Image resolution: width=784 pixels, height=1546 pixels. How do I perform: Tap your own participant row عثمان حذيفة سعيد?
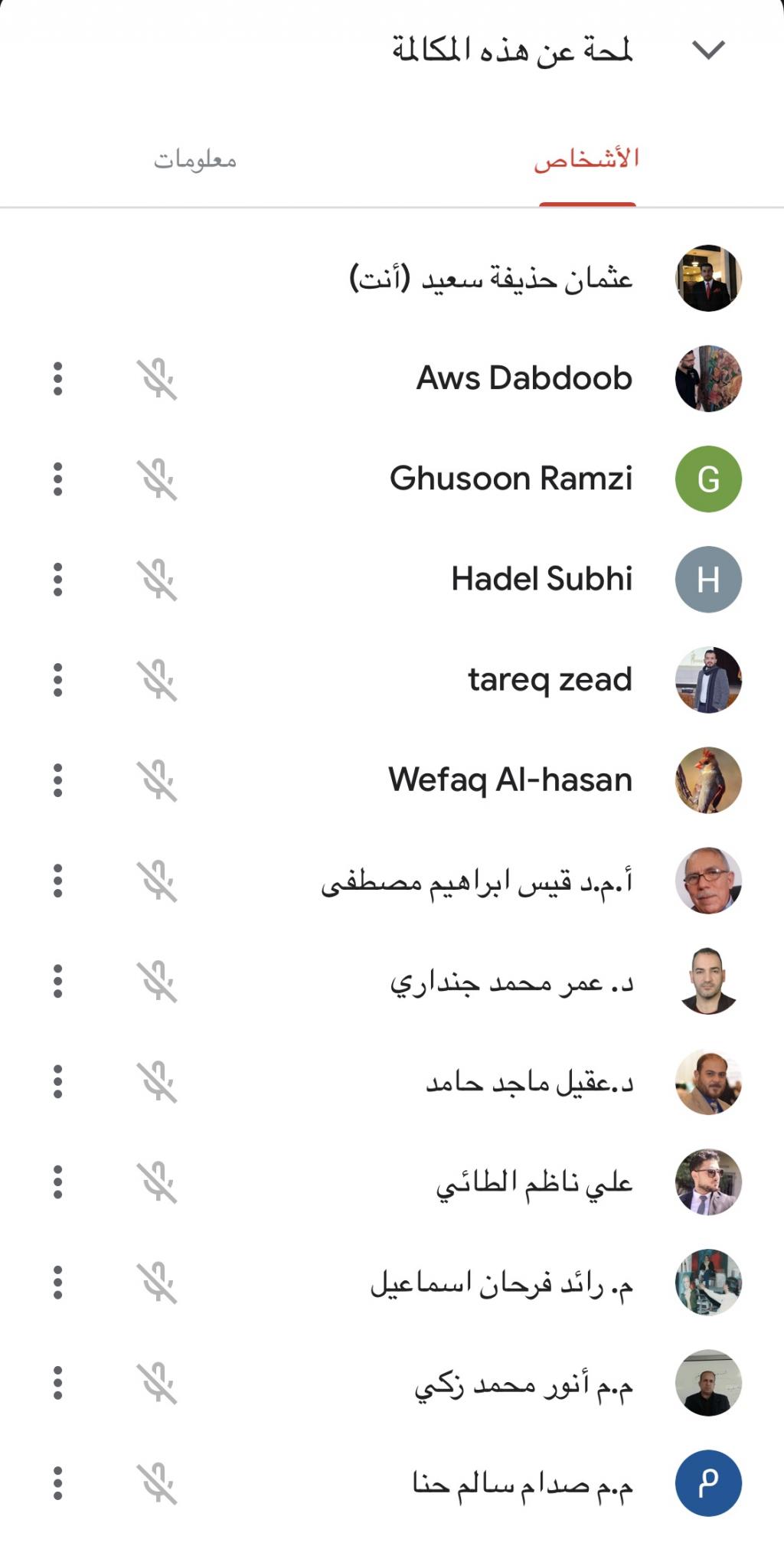(x=492, y=279)
